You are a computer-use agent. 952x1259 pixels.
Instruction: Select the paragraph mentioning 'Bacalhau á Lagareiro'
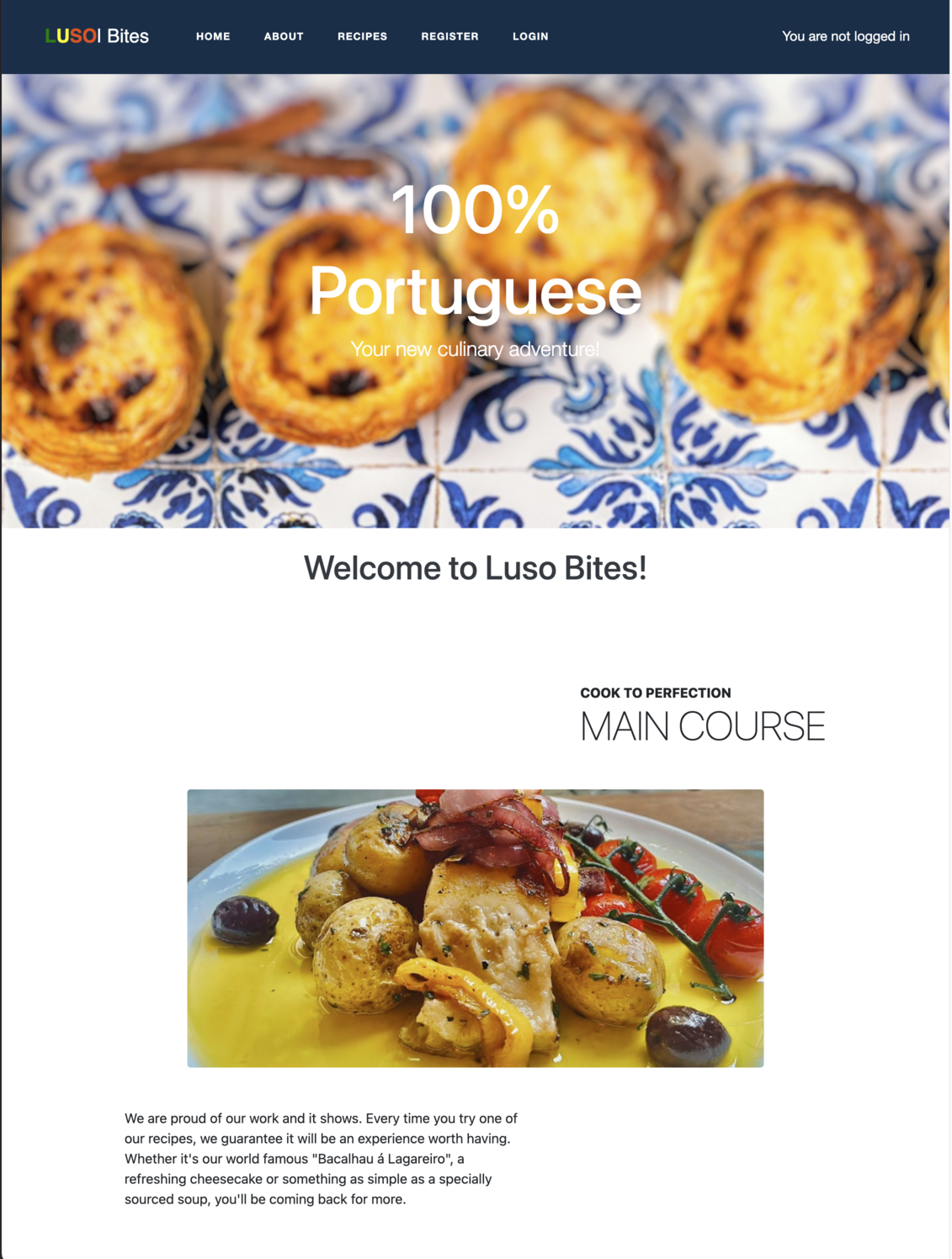pyautogui.click(x=320, y=1157)
